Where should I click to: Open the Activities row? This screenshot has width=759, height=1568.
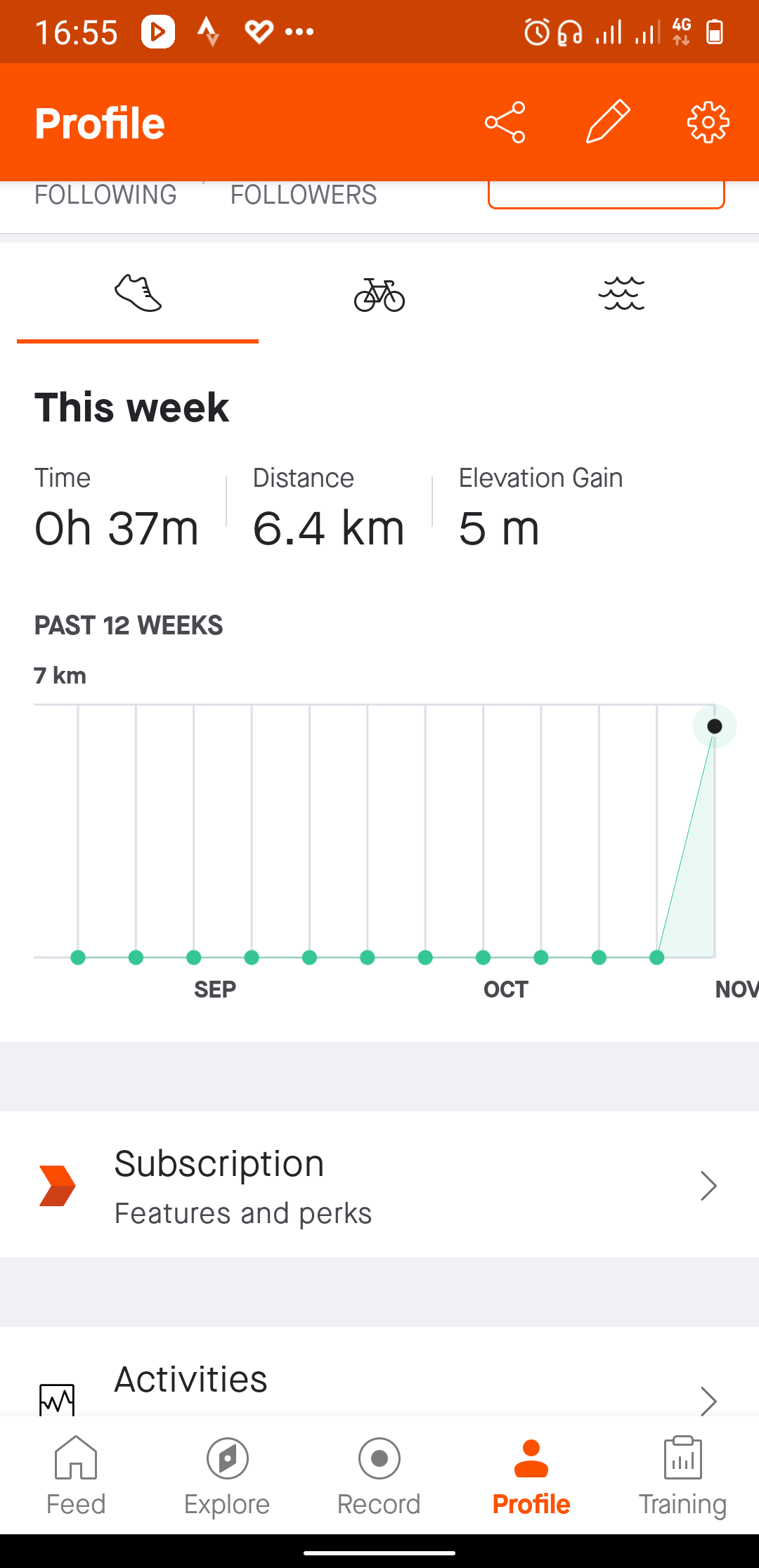tap(379, 1381)
